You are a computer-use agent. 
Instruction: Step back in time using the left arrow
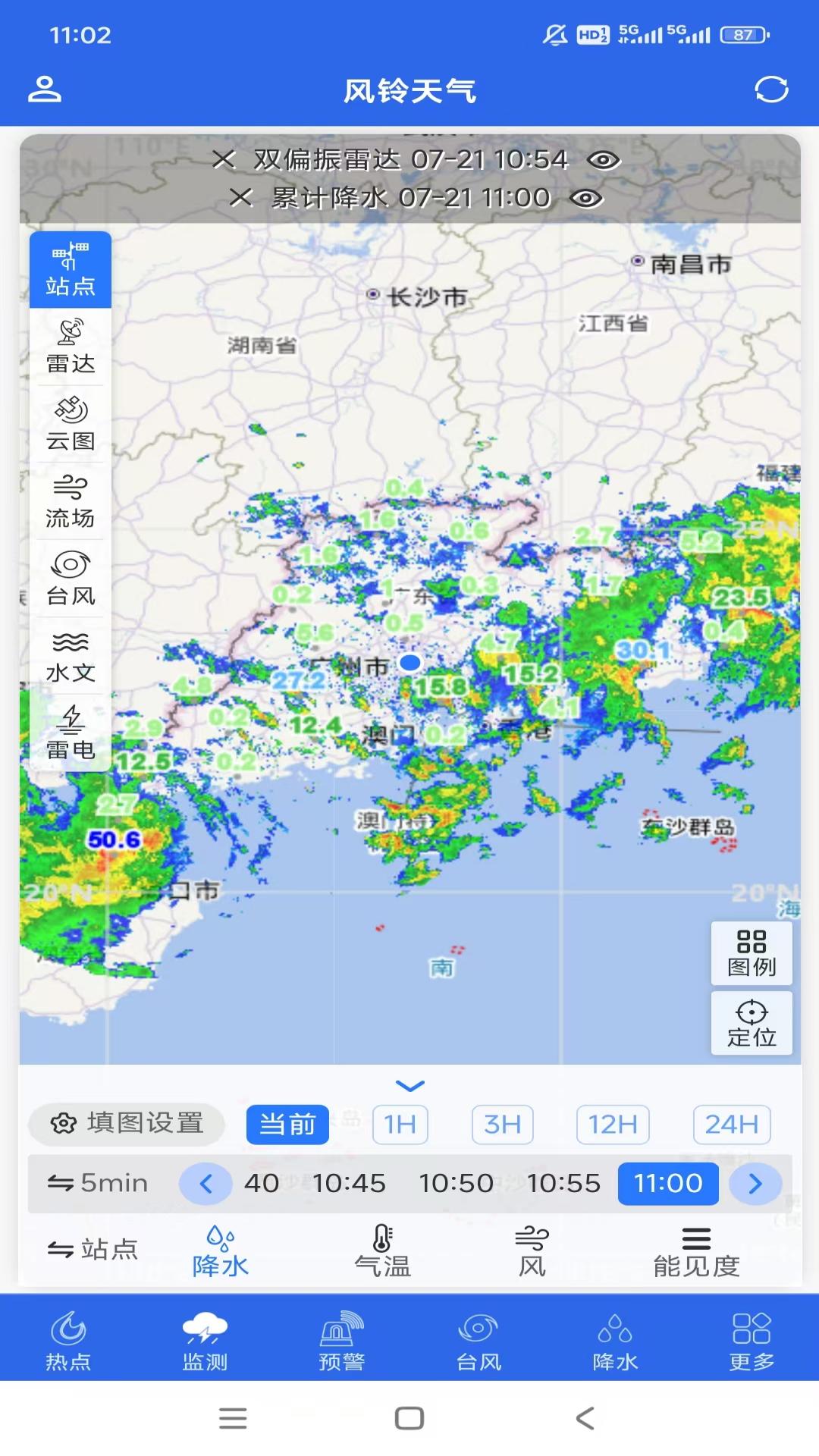(206, 1183)
